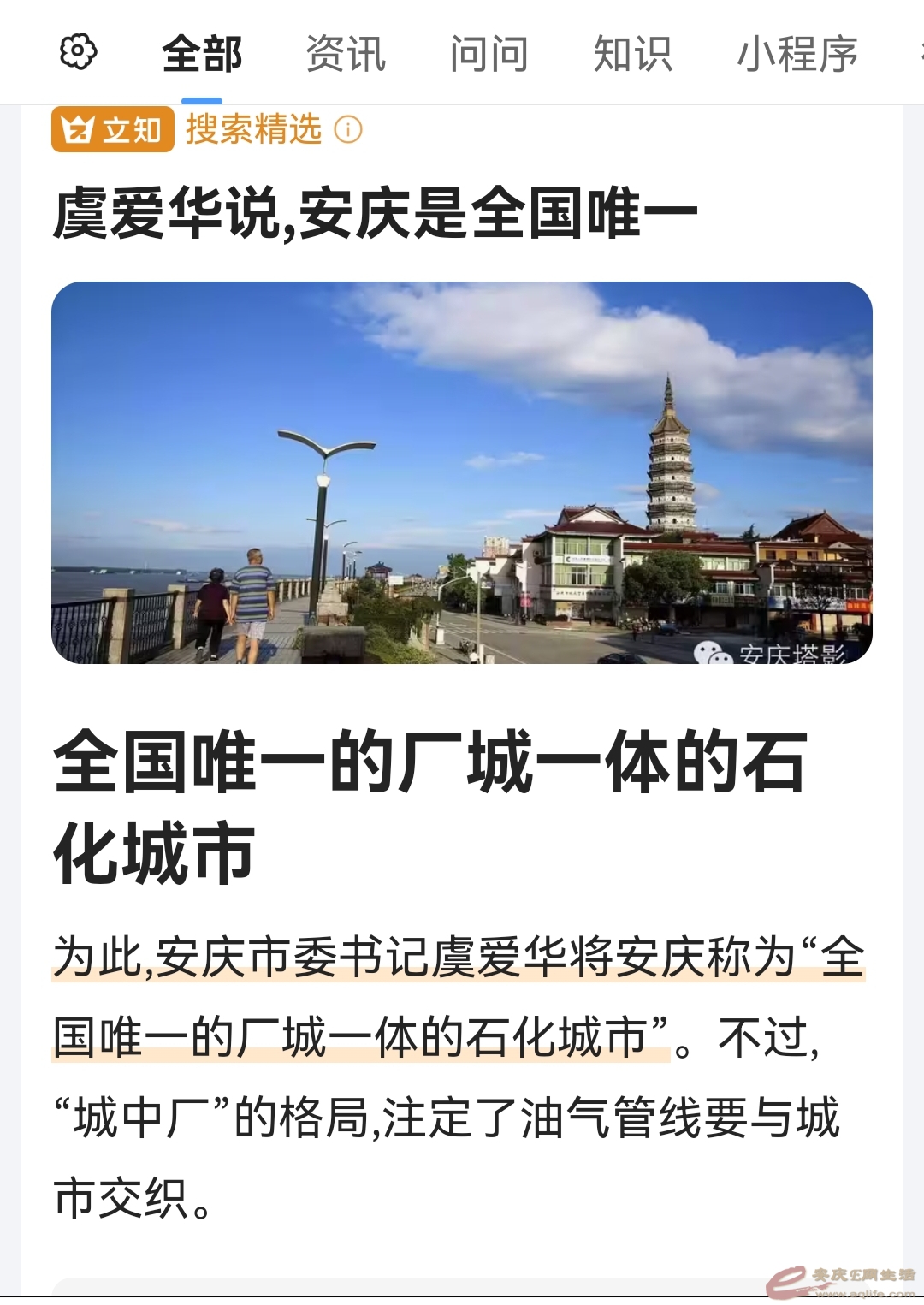Open the Anqing riverside pagoda photo card

462,472
